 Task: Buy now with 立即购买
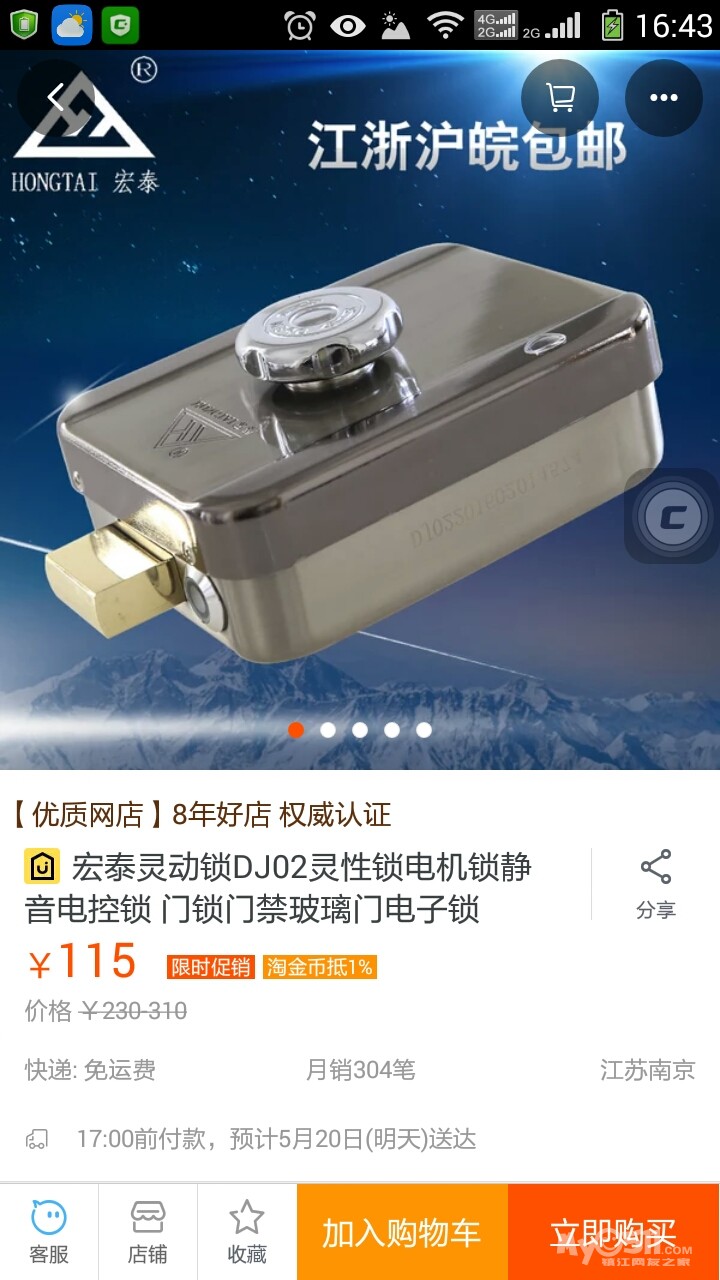(x=614, y=1232)
